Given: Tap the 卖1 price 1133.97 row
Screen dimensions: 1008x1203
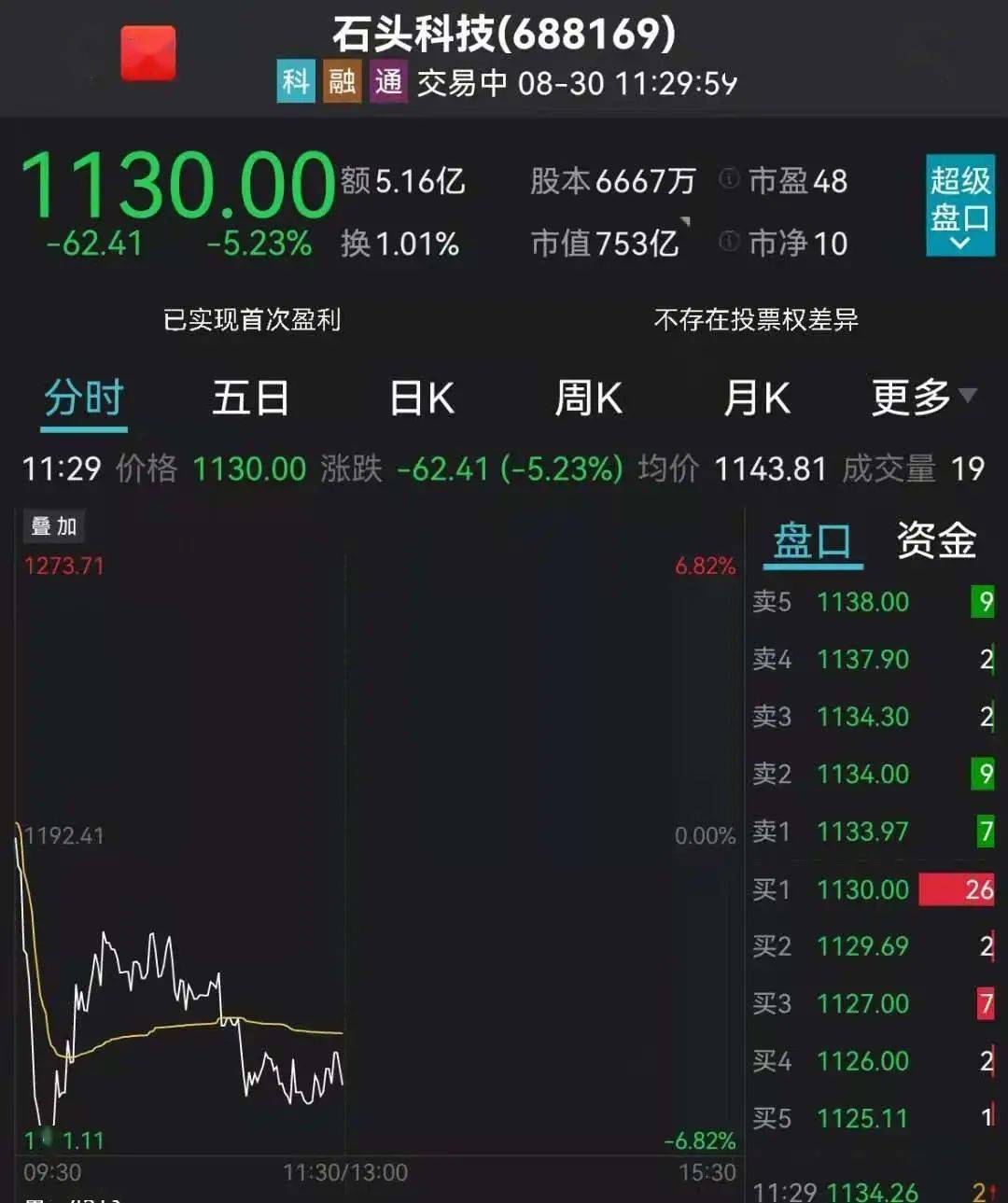Looking at the screenshot, I should point(872,832).
